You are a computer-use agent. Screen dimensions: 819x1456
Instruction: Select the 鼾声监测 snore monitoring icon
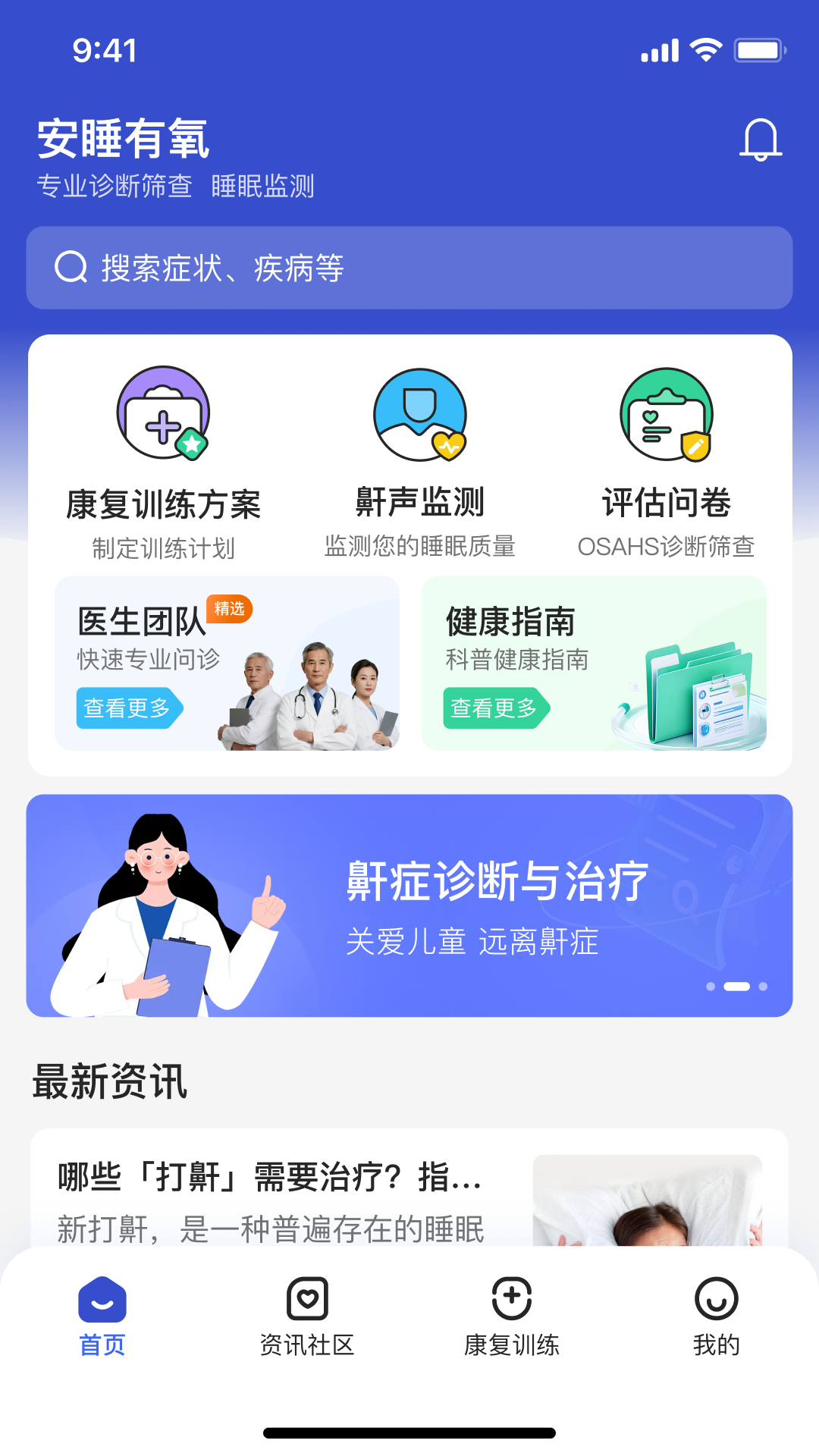pyautogui.click(x=419, y=417)
